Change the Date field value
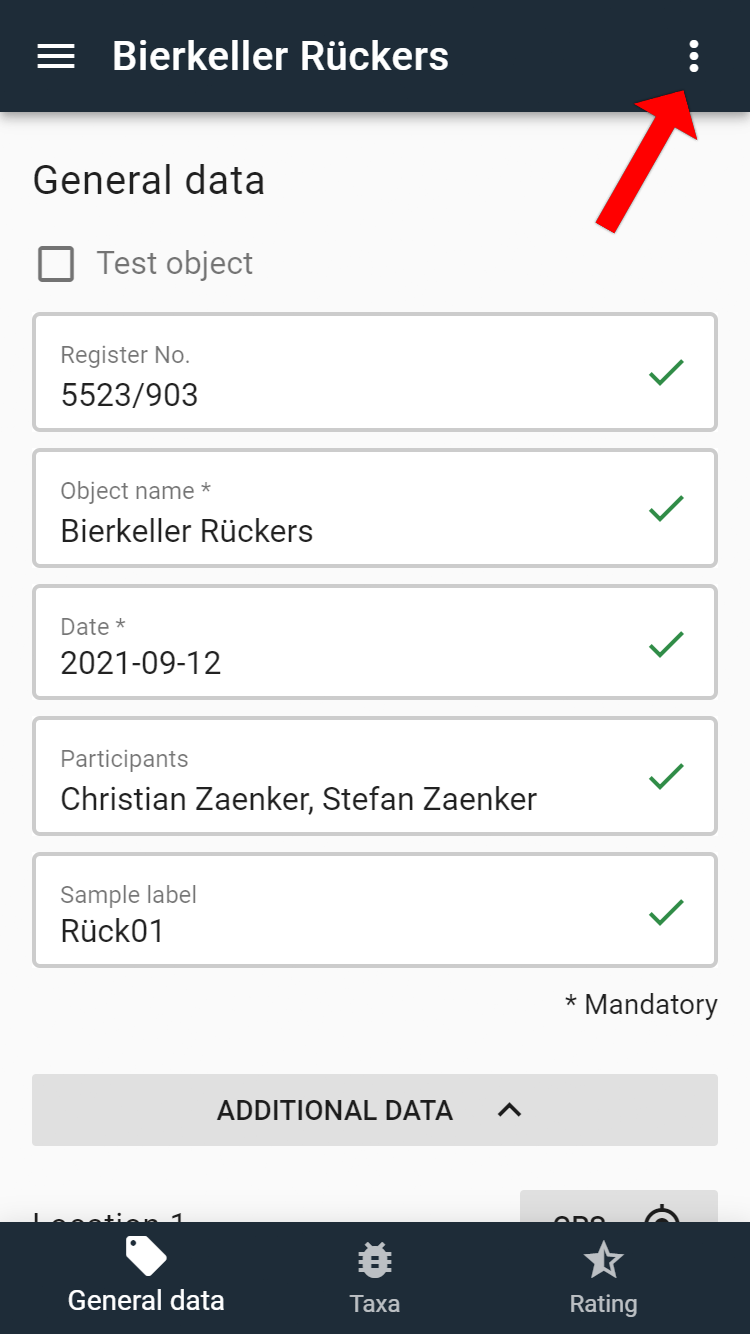 pos(375,642)
